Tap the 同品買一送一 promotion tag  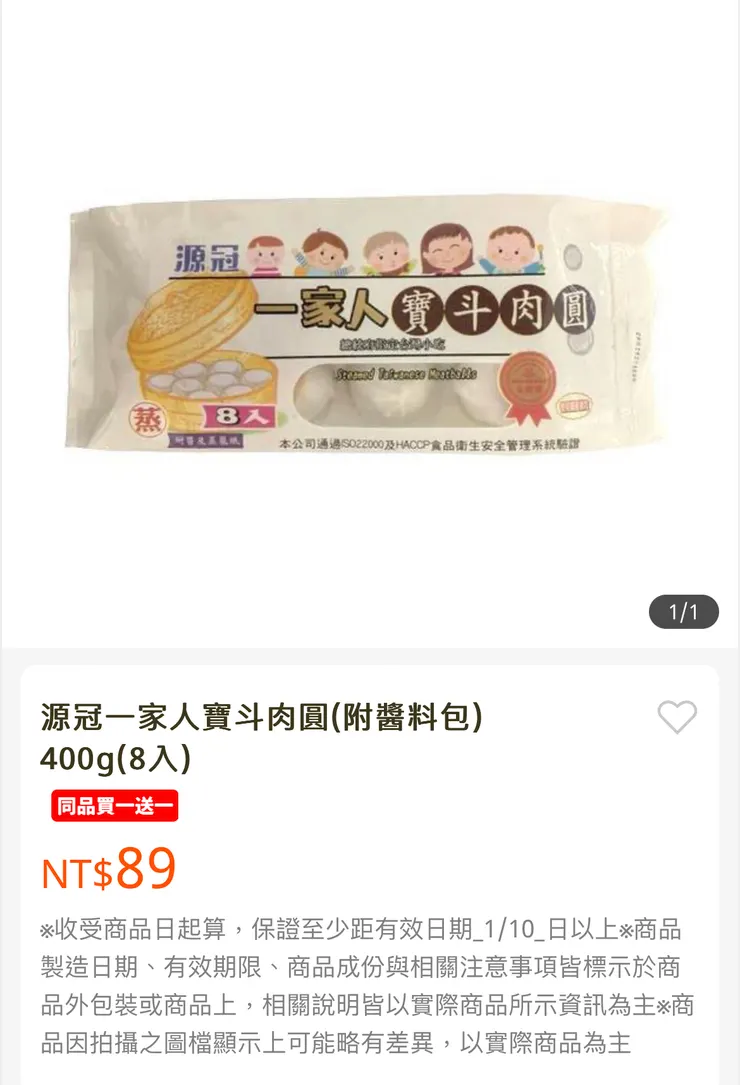coord(114,805)
